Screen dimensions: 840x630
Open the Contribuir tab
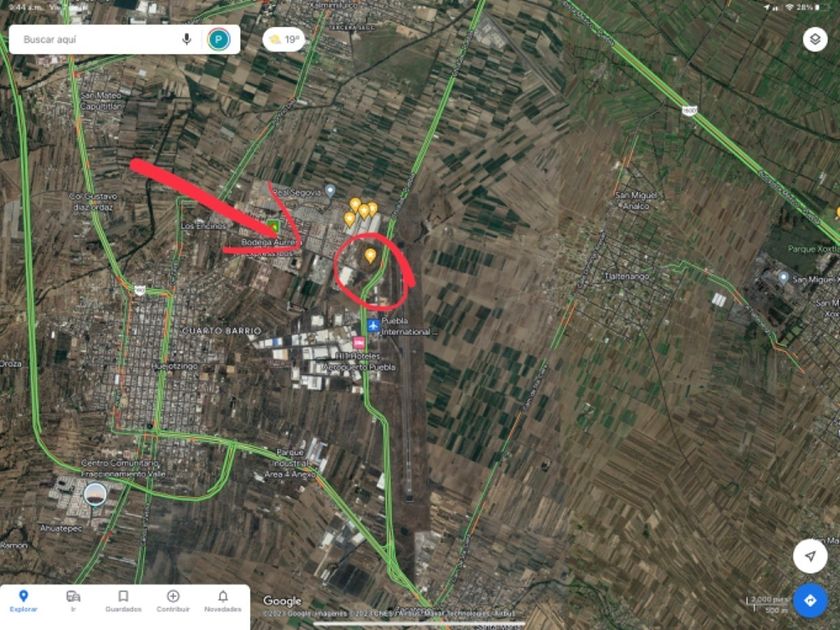[x=172, y=600]
